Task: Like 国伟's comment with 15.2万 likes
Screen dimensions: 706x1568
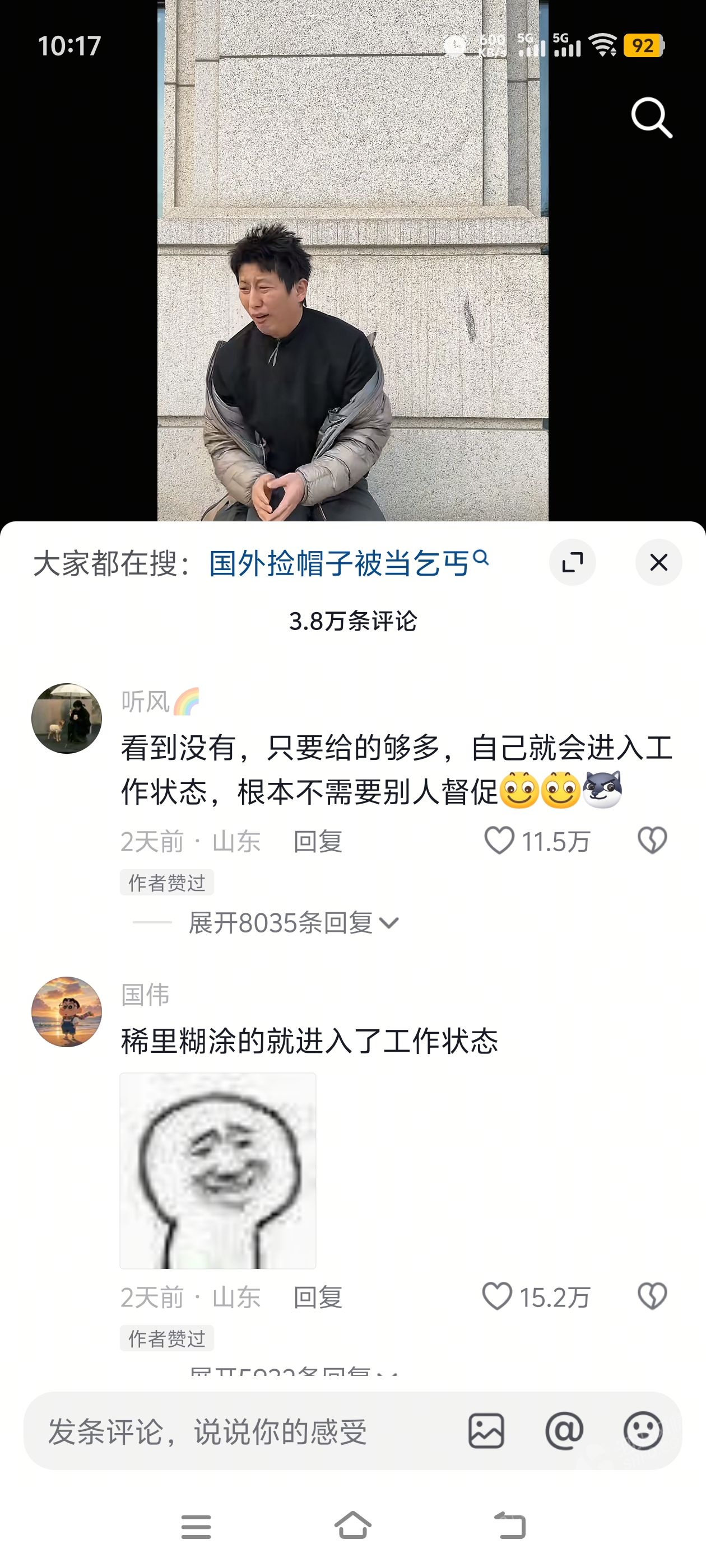Action: coord(497,1296)
